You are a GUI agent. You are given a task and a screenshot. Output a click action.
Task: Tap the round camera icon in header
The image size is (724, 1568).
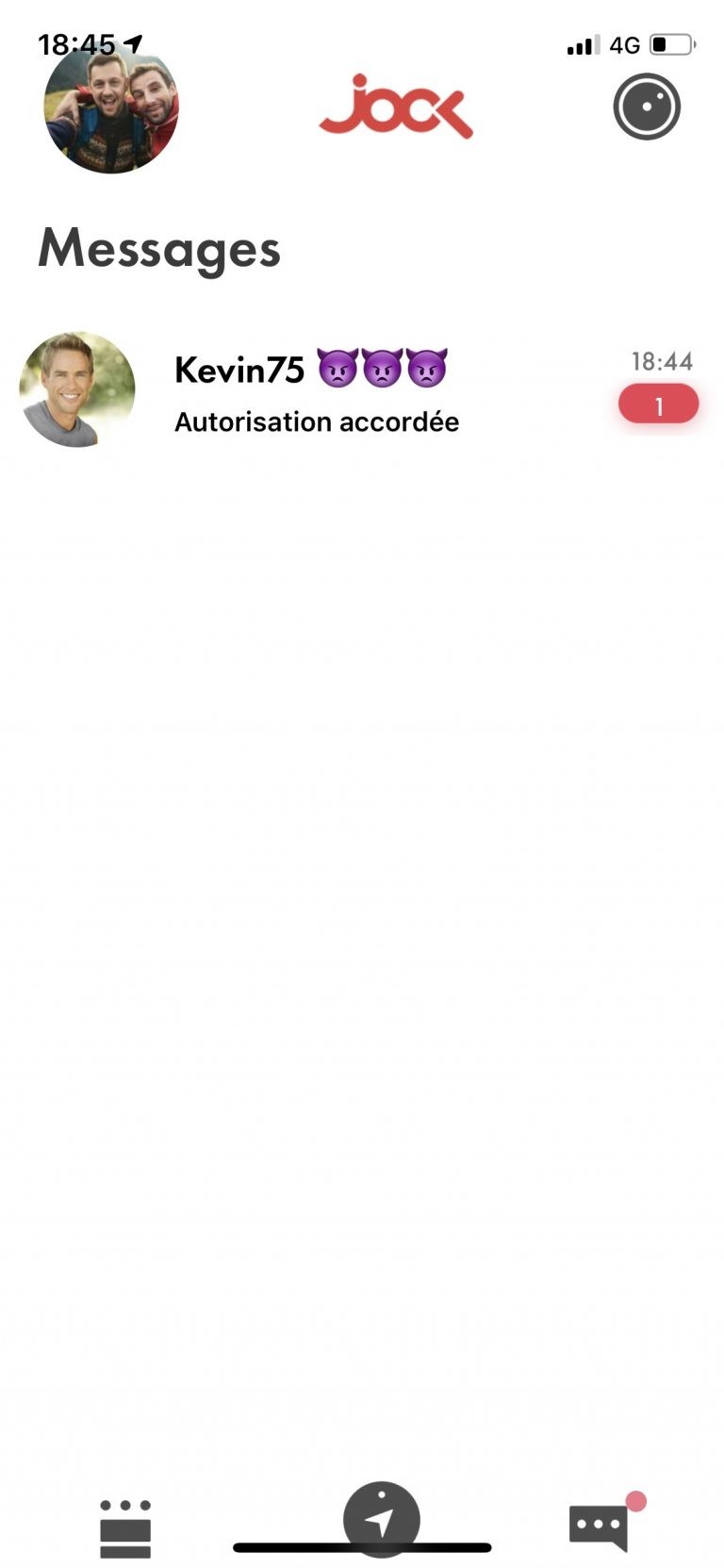click(x=647, y=107)
